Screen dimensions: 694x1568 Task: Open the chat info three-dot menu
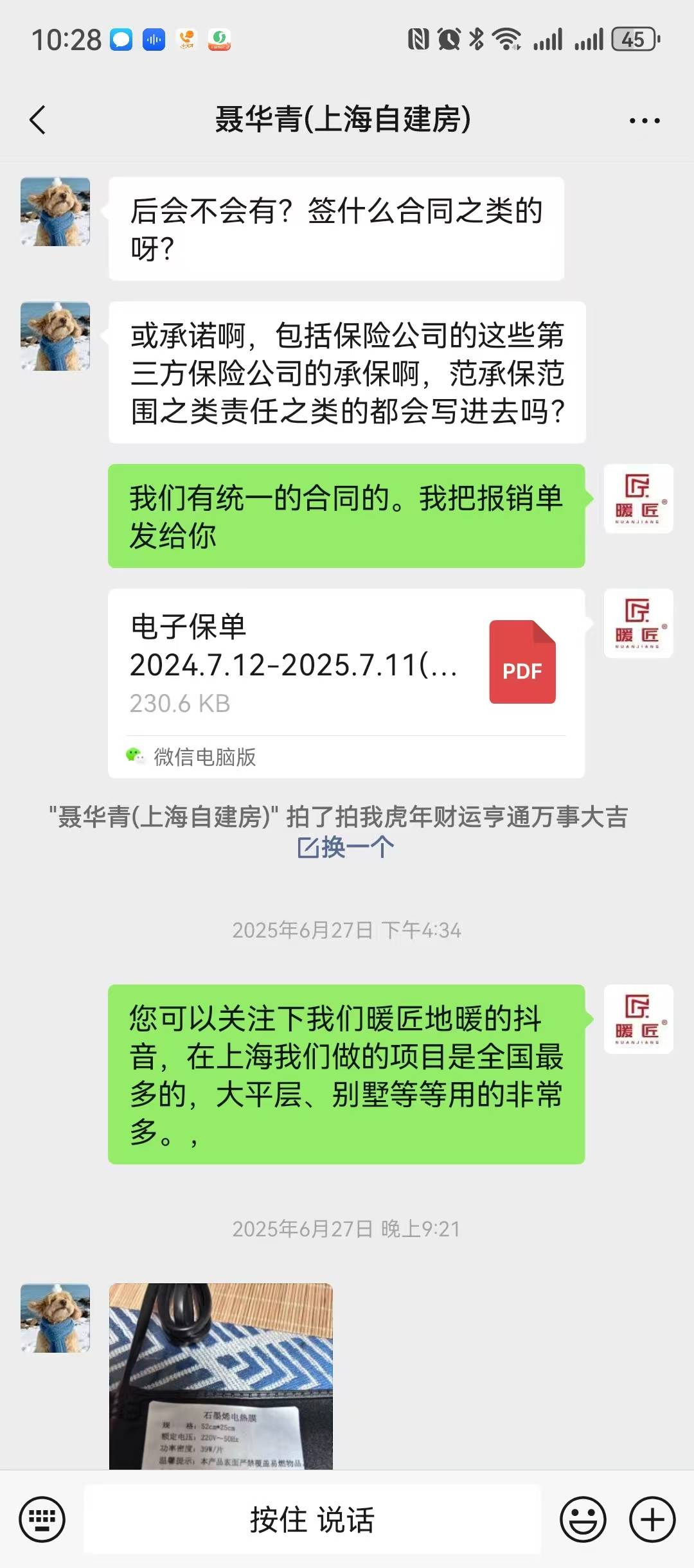pos(644,120)
